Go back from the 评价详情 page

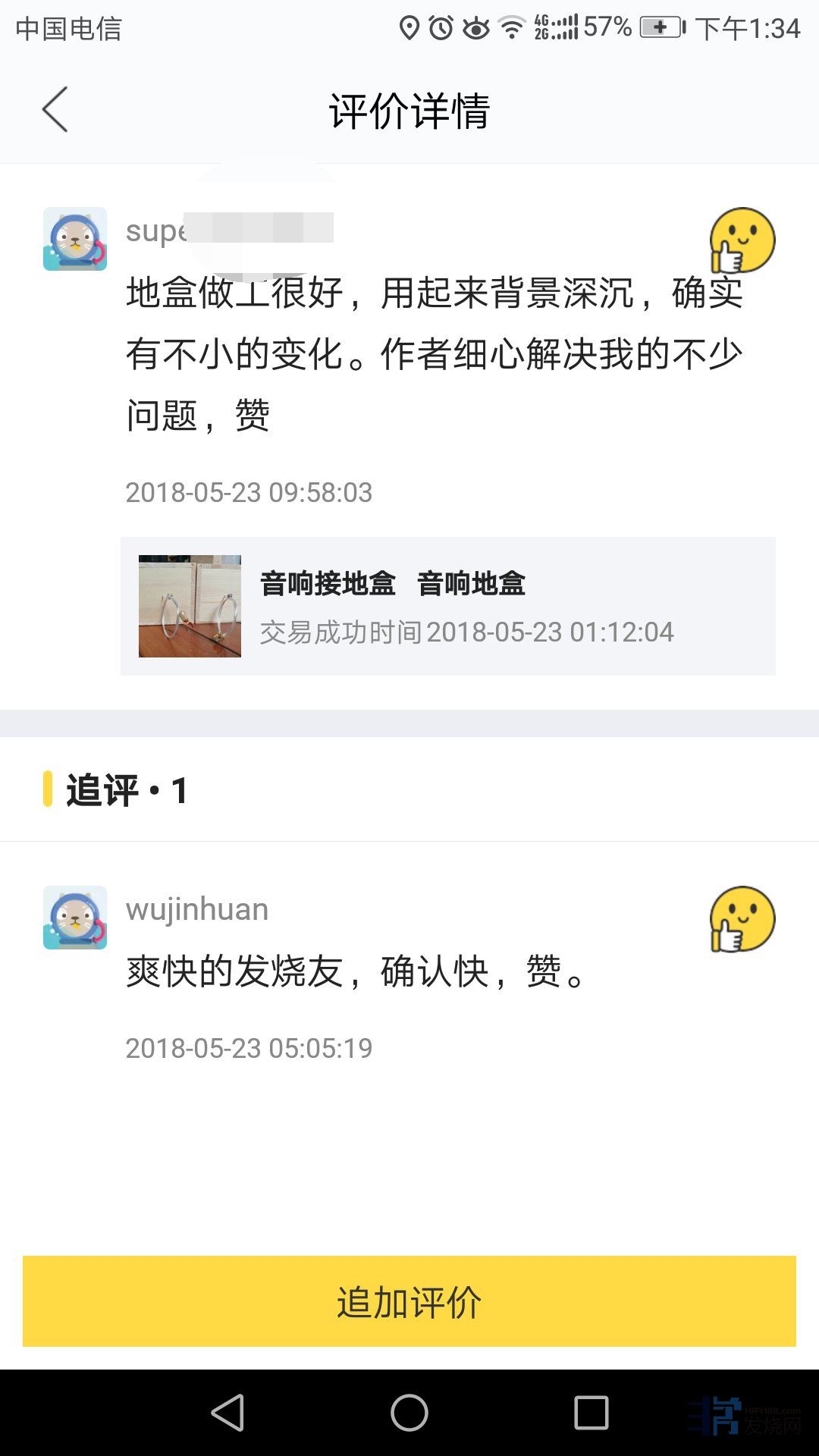point(55,110)
